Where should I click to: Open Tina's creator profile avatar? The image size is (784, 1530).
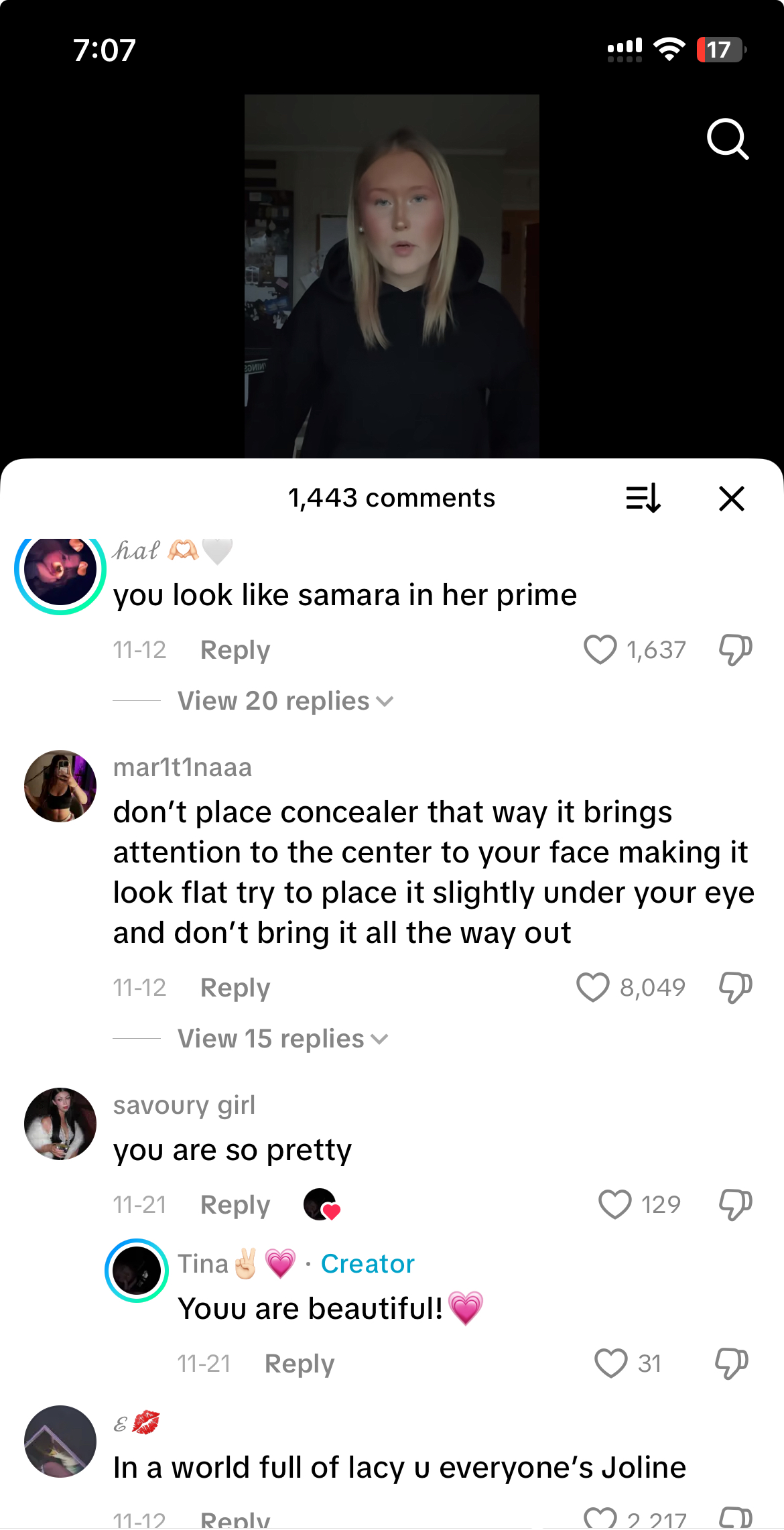click(x=137, y=1270)
